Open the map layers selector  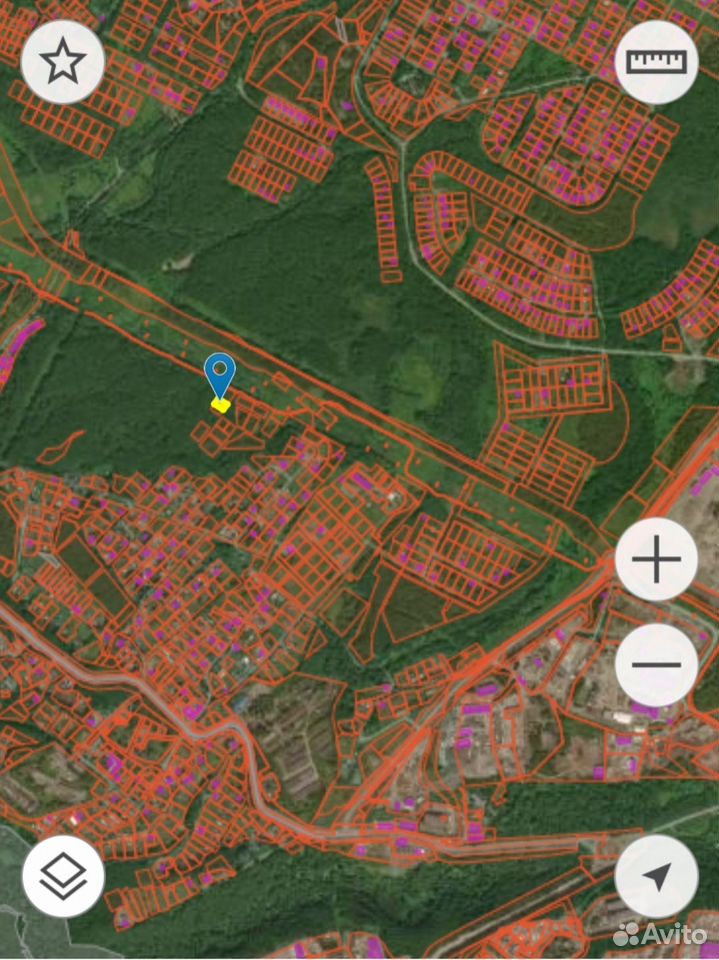pos(63,876)
